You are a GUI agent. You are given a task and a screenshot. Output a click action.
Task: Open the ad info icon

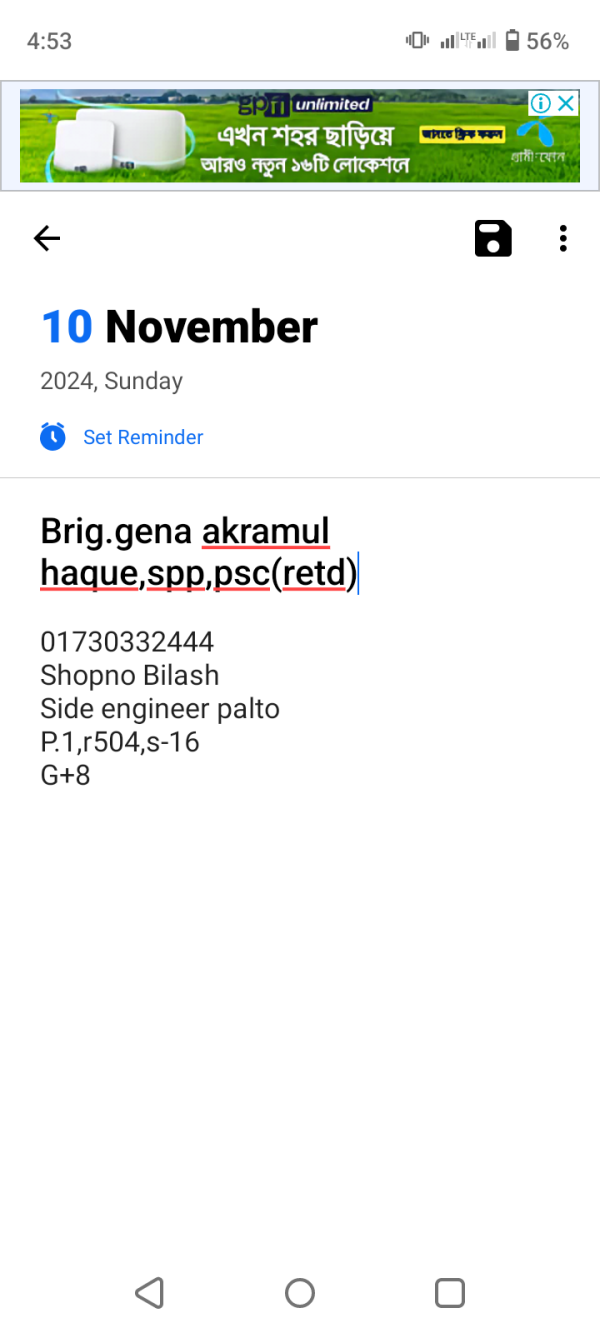pos(541,103)
